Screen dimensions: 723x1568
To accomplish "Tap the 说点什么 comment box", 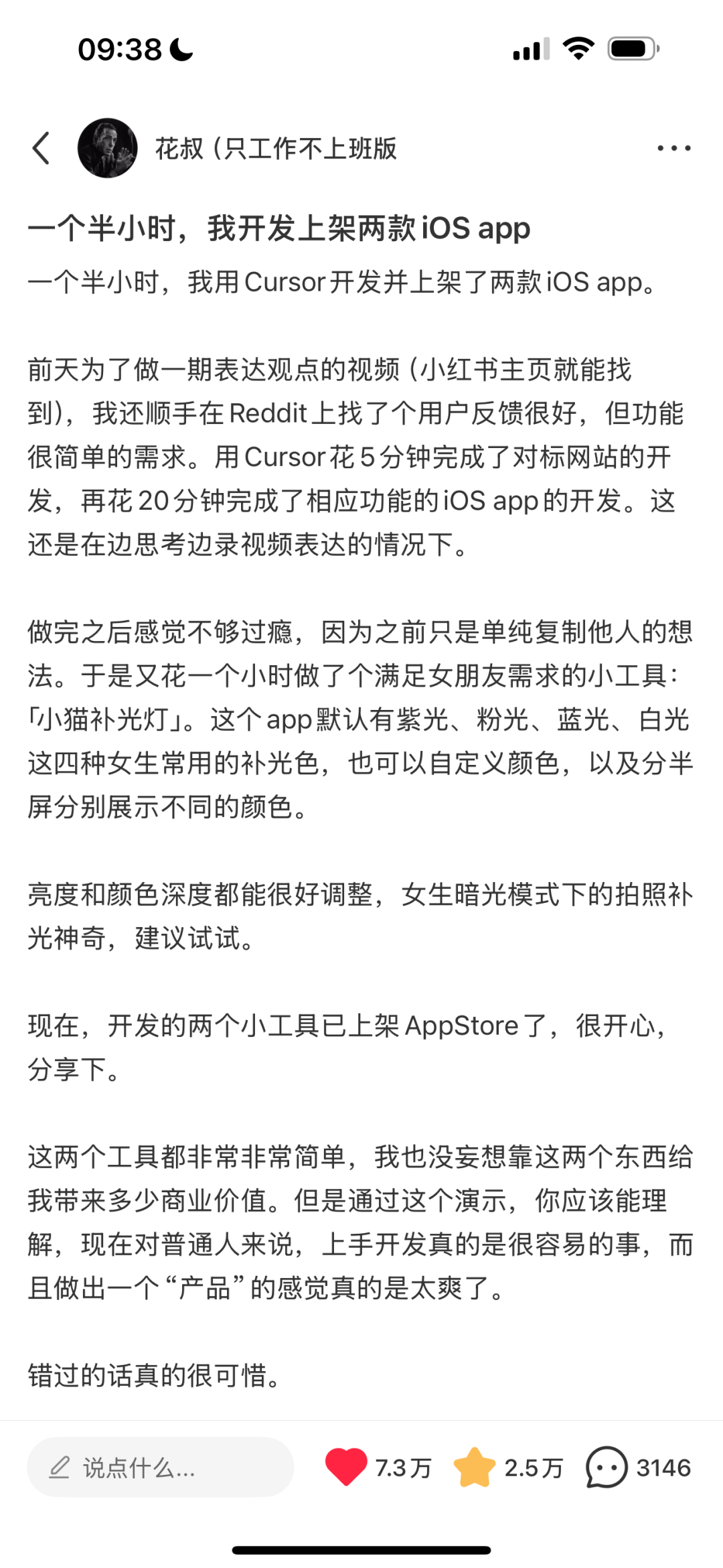I will [x=161, y=1468].
